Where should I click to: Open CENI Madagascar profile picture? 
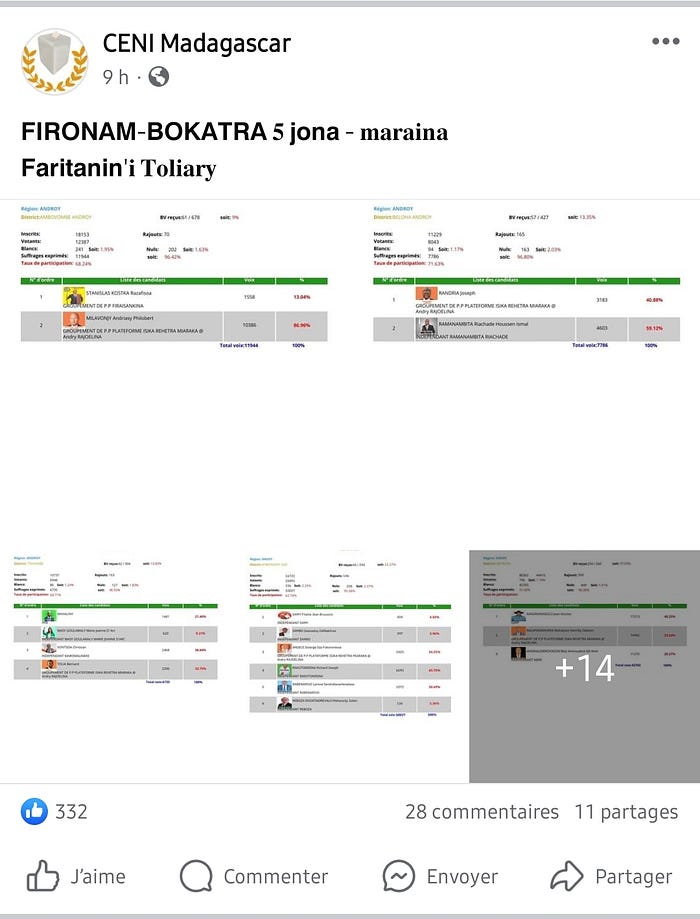point(54,61)
